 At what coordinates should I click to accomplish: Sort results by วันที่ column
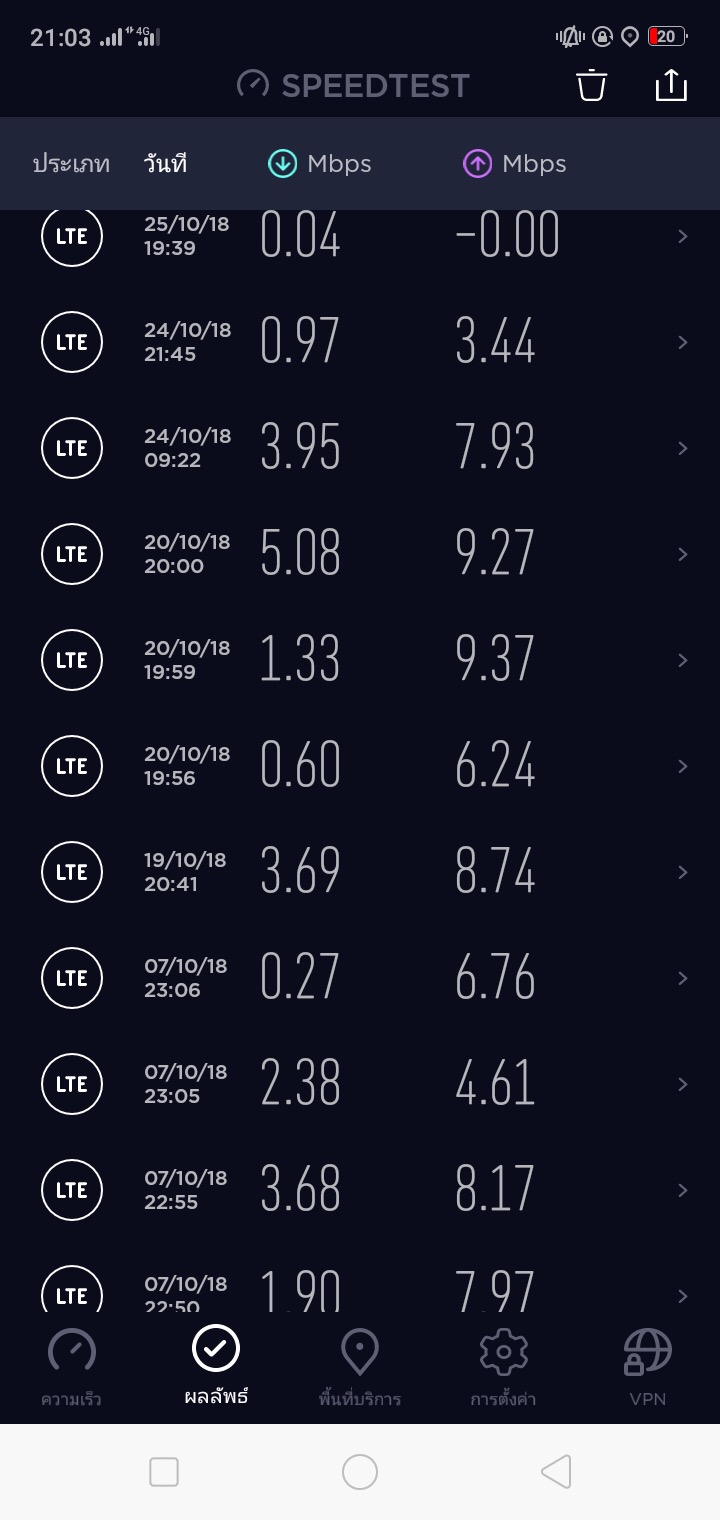(x=165, y=164)
